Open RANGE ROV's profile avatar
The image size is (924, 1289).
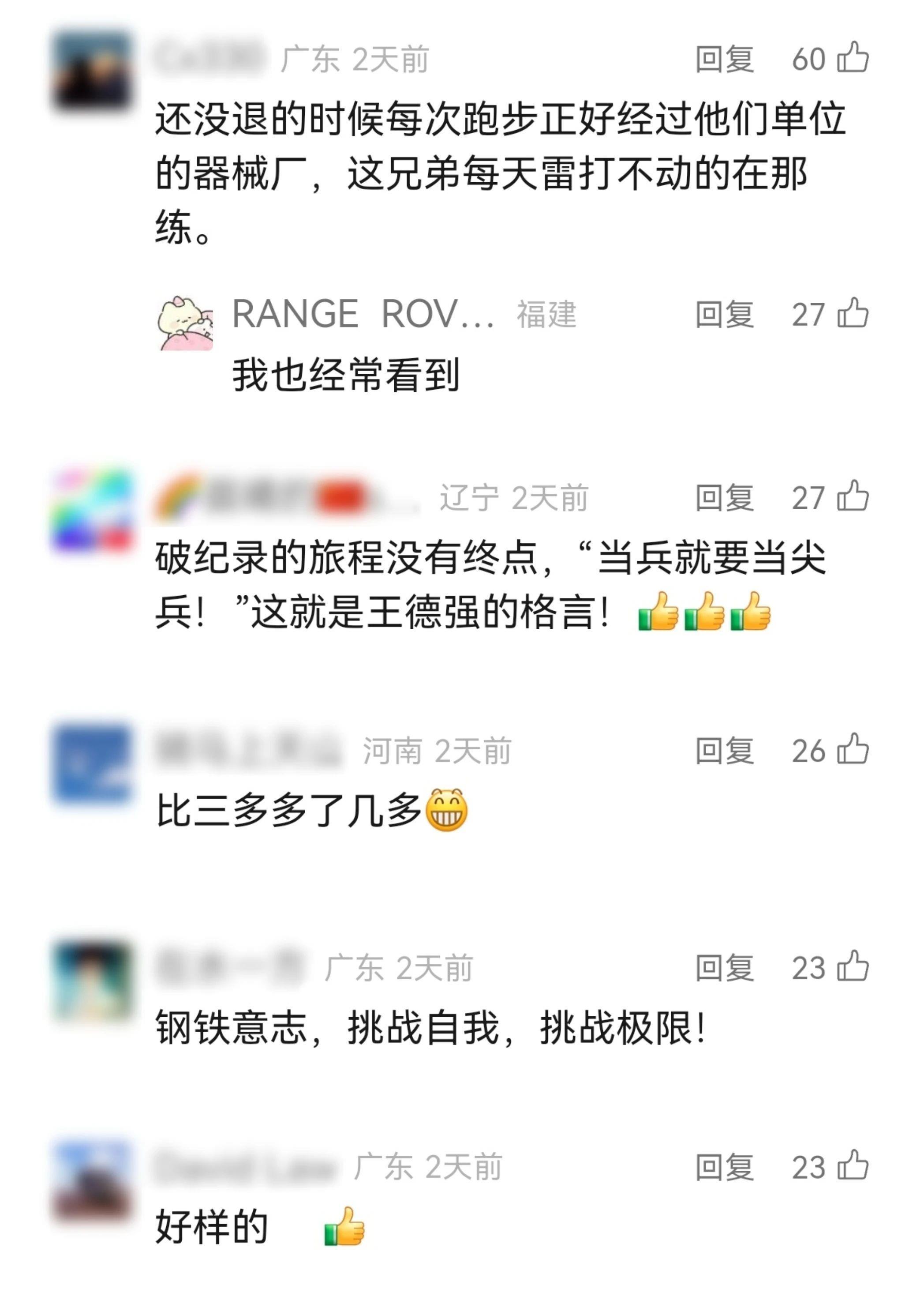[186, 323]
